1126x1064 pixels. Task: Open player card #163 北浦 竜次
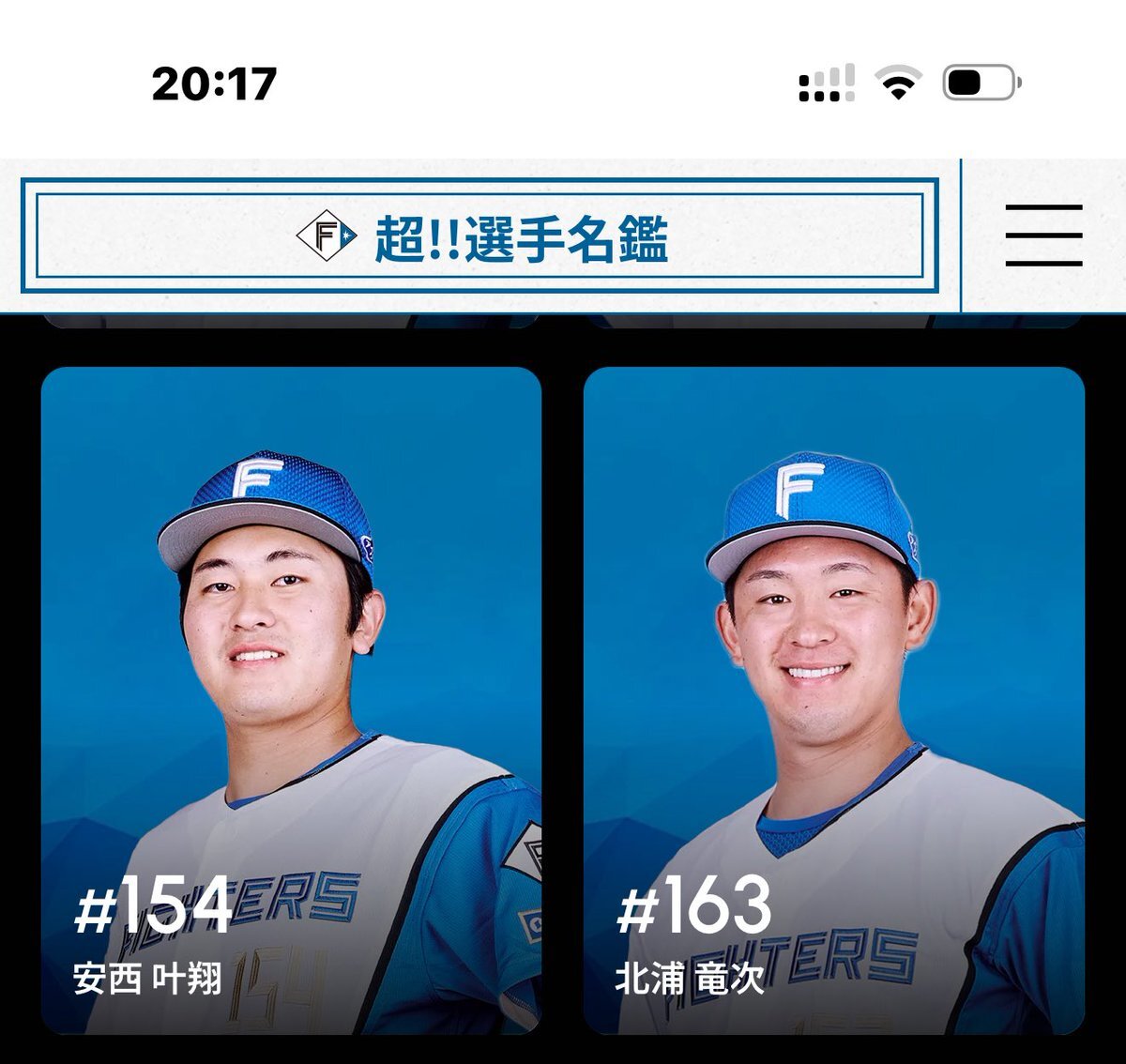pyautogui.click(x=833, y=700)
